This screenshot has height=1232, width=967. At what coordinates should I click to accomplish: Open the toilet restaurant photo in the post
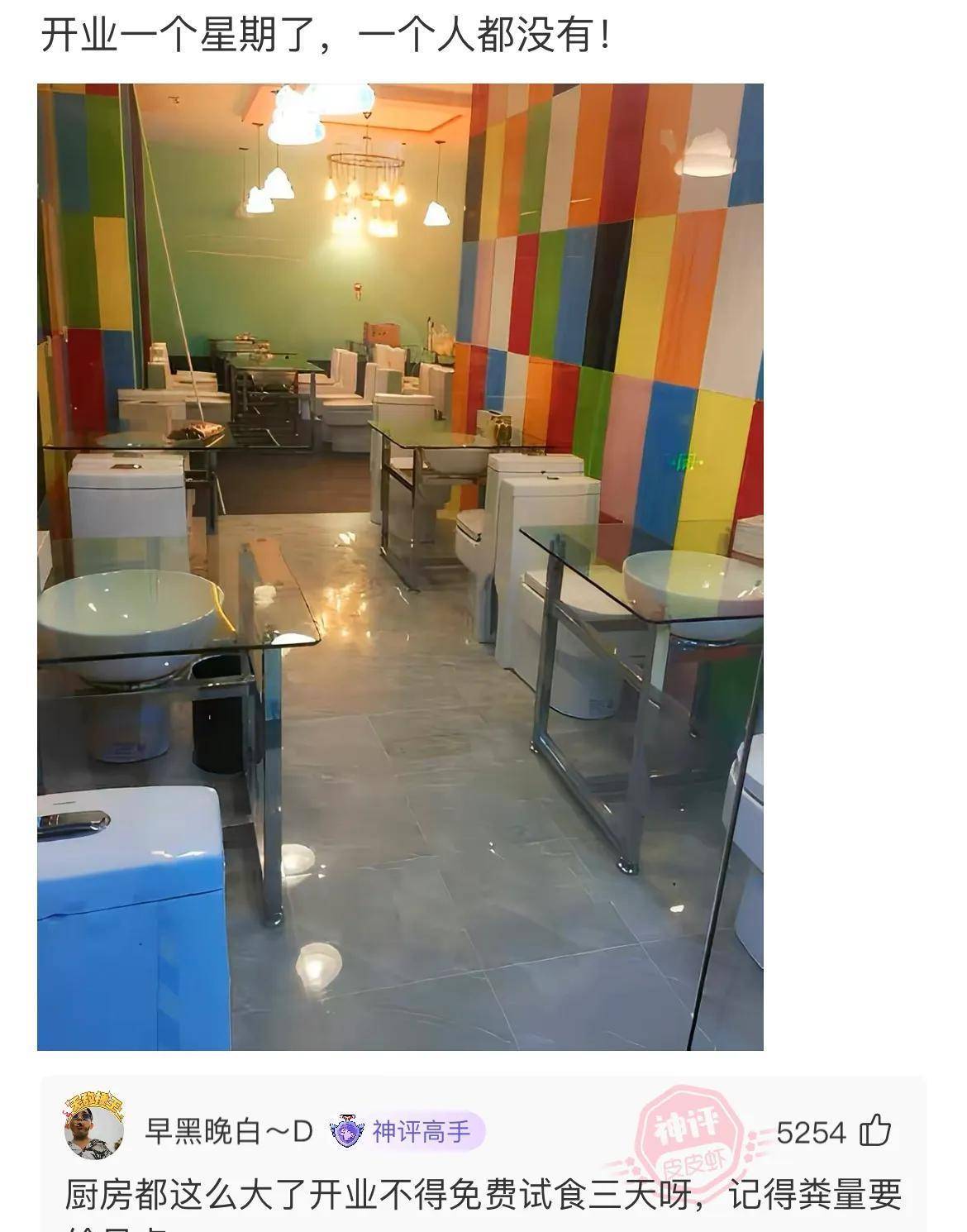pyautogui.click(x=400, y=566)
